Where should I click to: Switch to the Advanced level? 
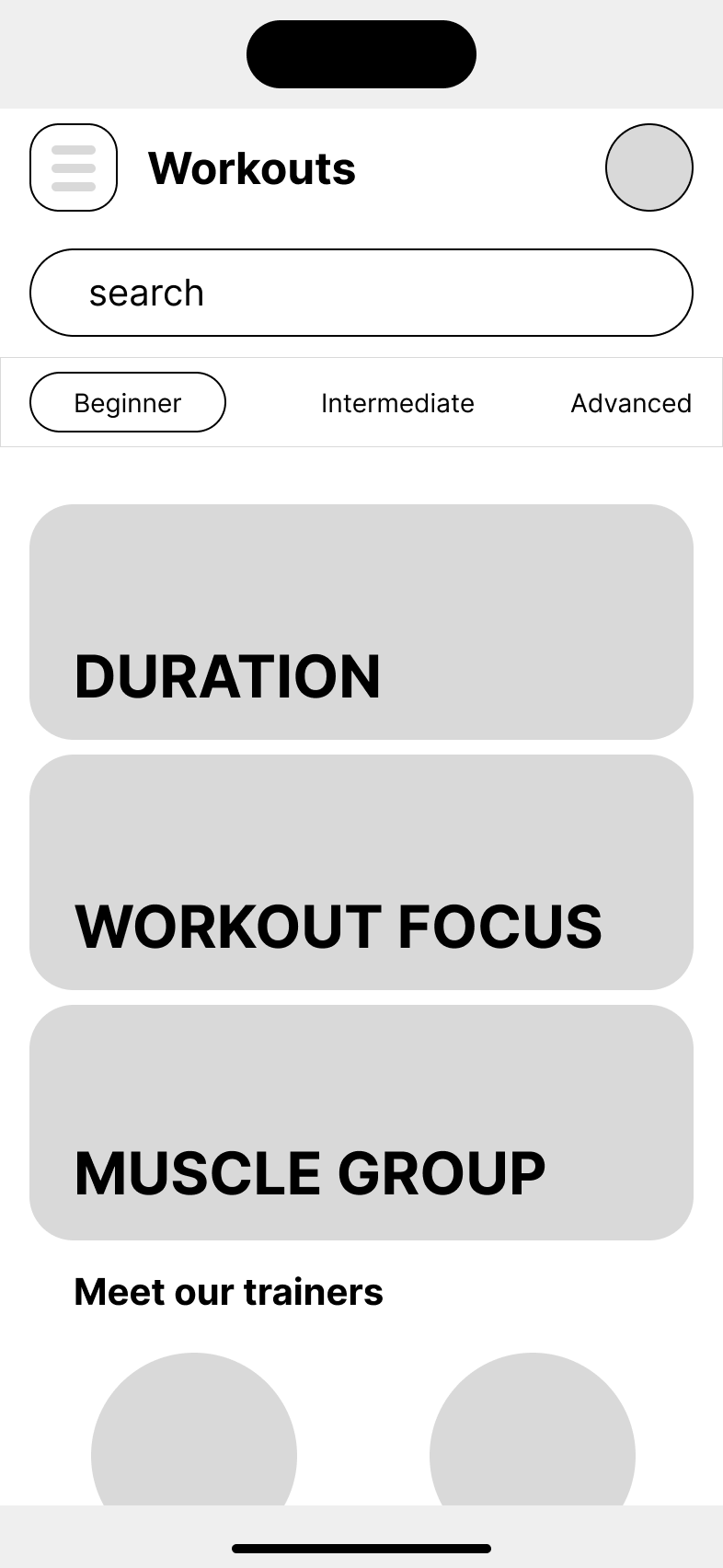(631, 403)
